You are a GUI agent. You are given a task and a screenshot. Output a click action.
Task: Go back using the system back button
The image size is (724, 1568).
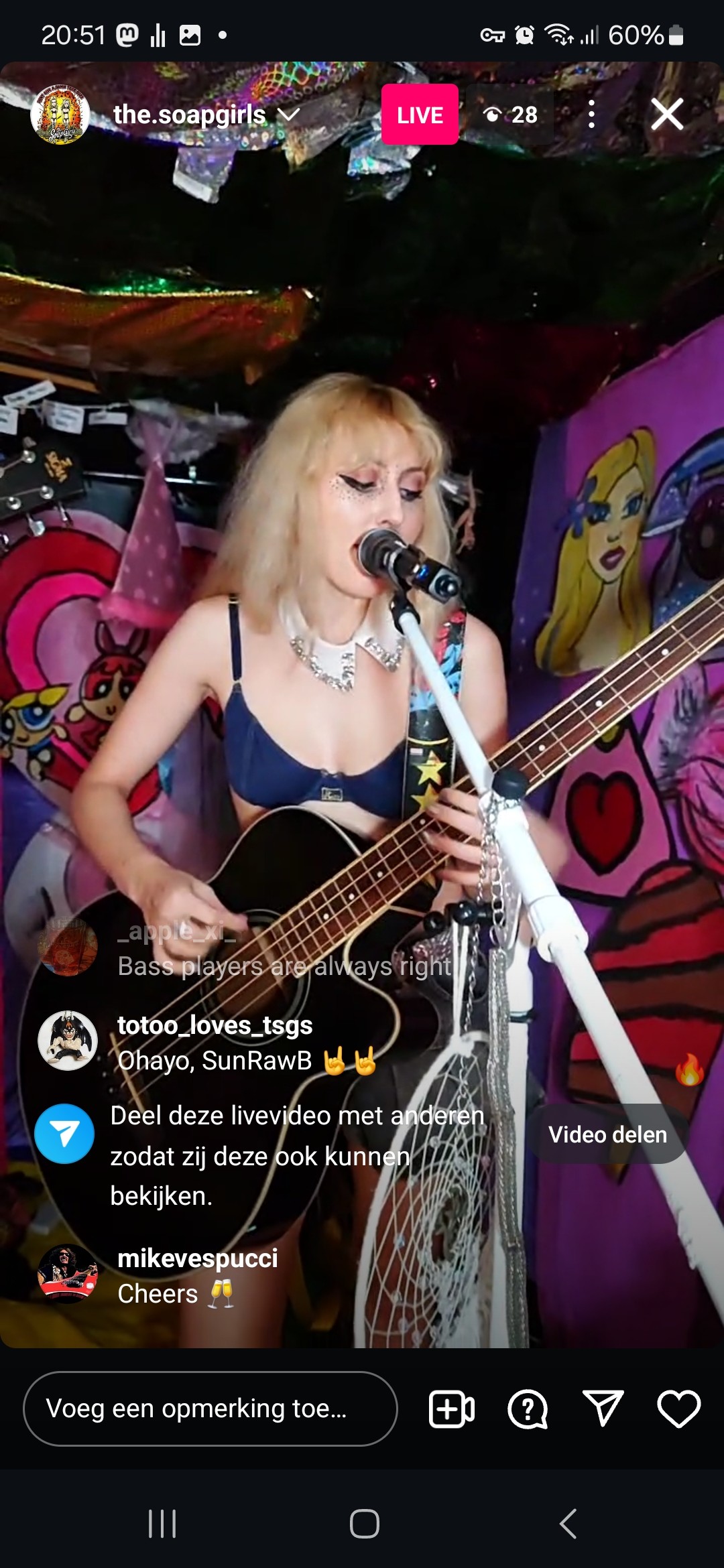(x=568, y=1524)
